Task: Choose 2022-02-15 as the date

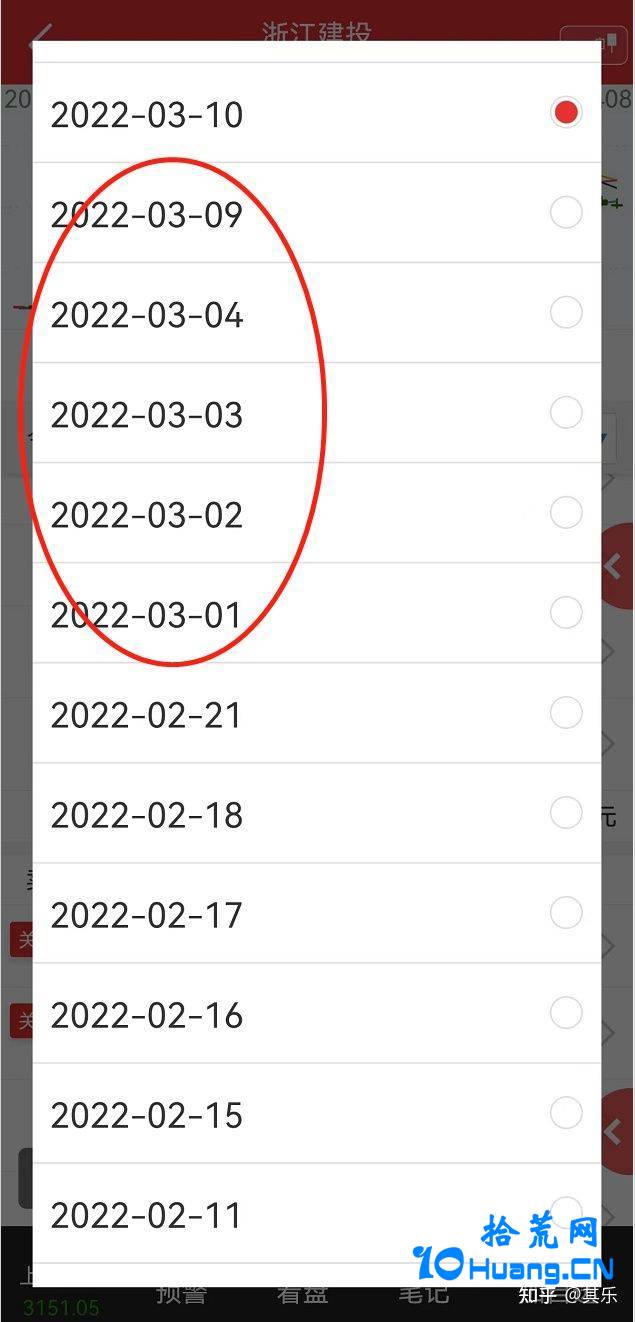Action: (x=317, y=1113)
